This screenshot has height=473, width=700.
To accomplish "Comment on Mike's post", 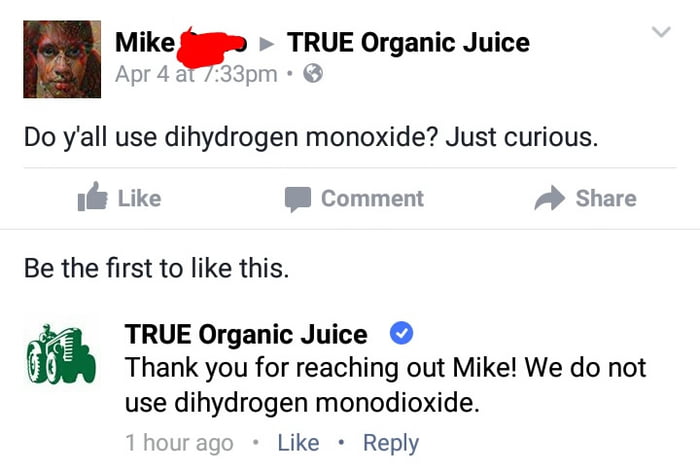I will pos(354,198).
